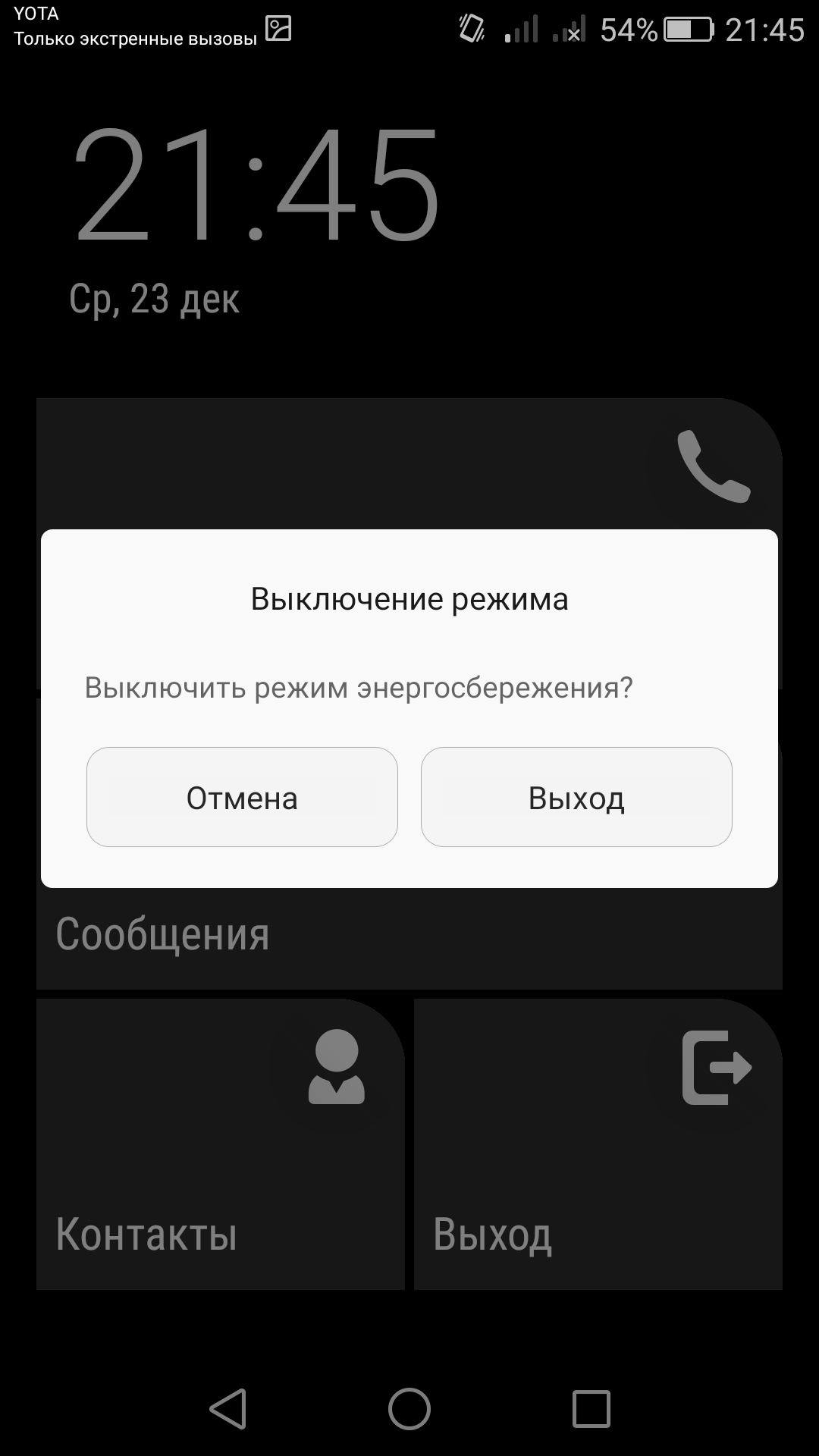The image size is (819, 1456).
Task: Tap the home button in the navigation bar
Action: click(409, 1409)
